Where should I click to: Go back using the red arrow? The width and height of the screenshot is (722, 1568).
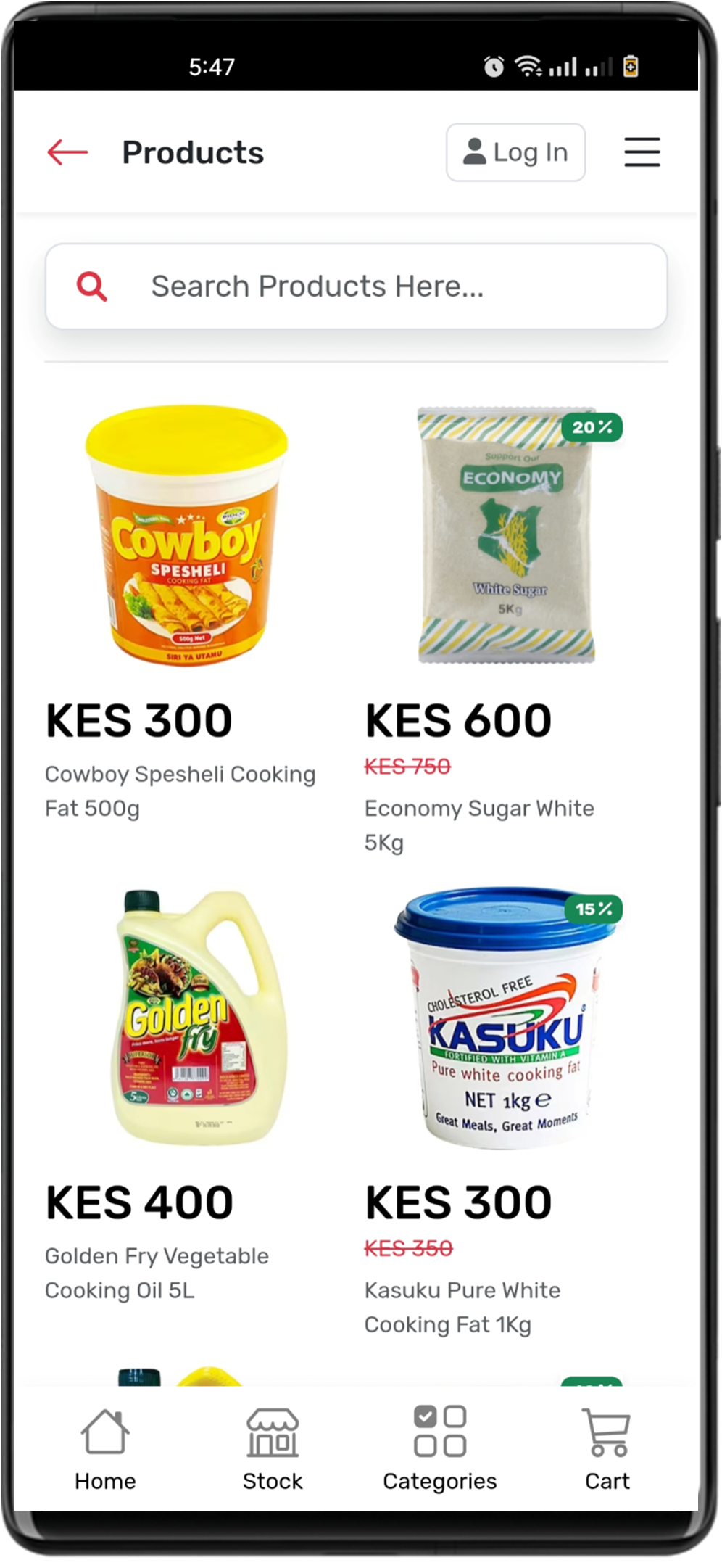[67, 152]
